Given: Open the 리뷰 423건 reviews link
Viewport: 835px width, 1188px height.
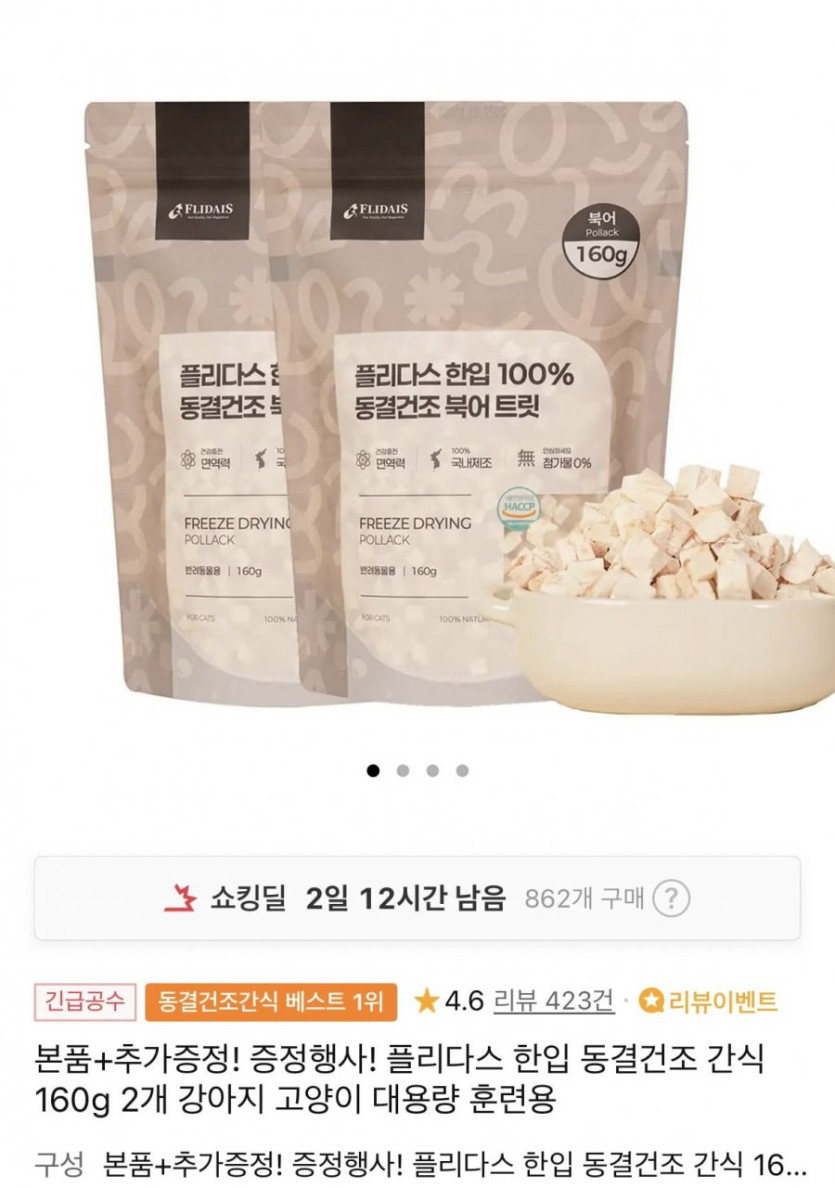Looking at the screenshot, I should coord(555,1000).
